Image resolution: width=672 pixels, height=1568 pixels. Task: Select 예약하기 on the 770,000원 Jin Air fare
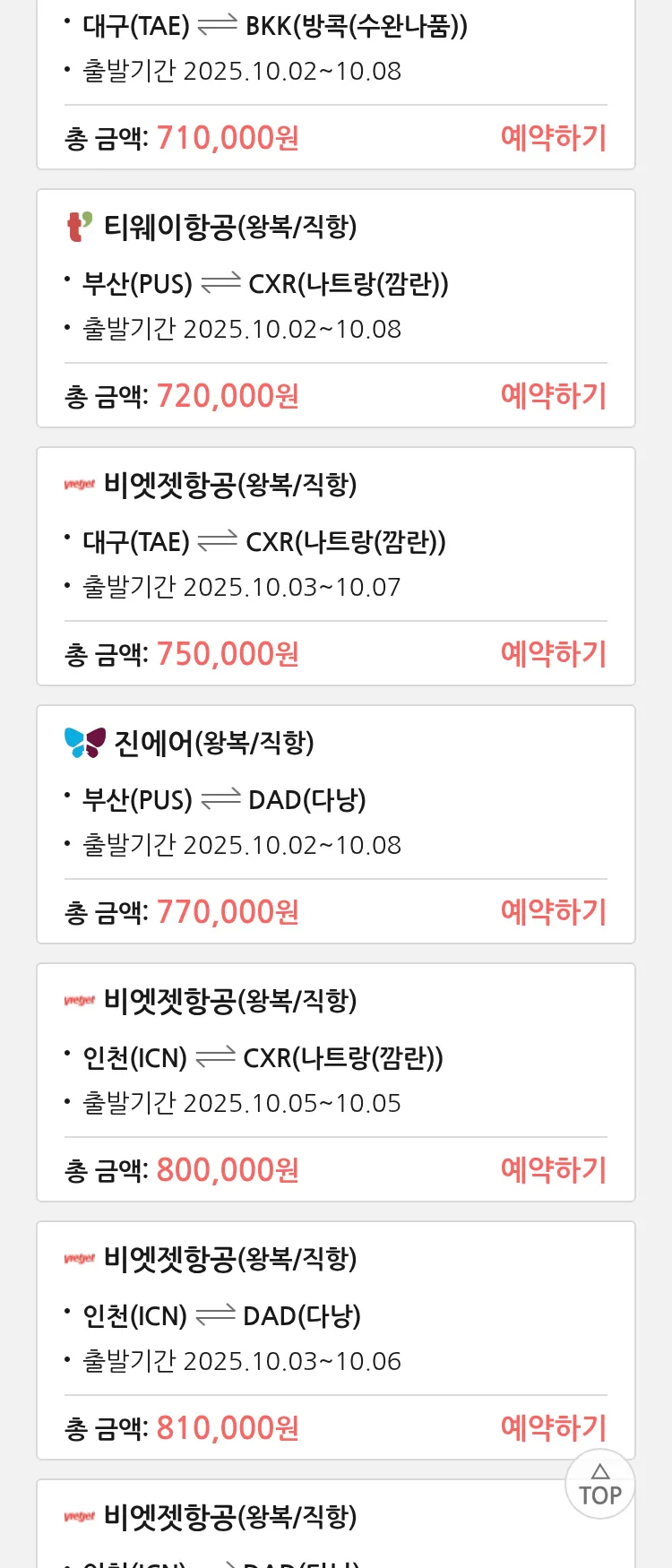(x=553, y=912)
